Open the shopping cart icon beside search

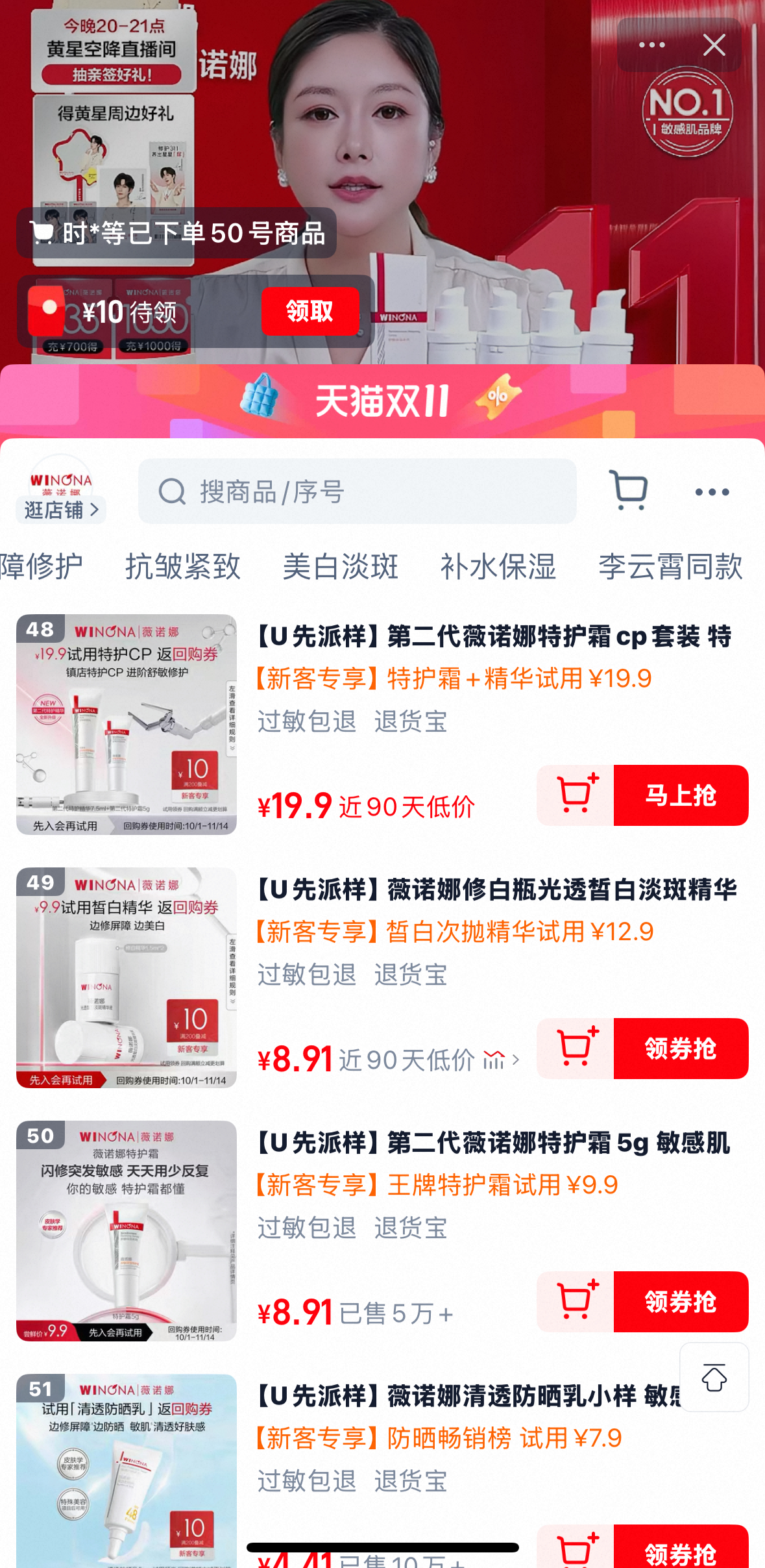(x=628, y=491)
